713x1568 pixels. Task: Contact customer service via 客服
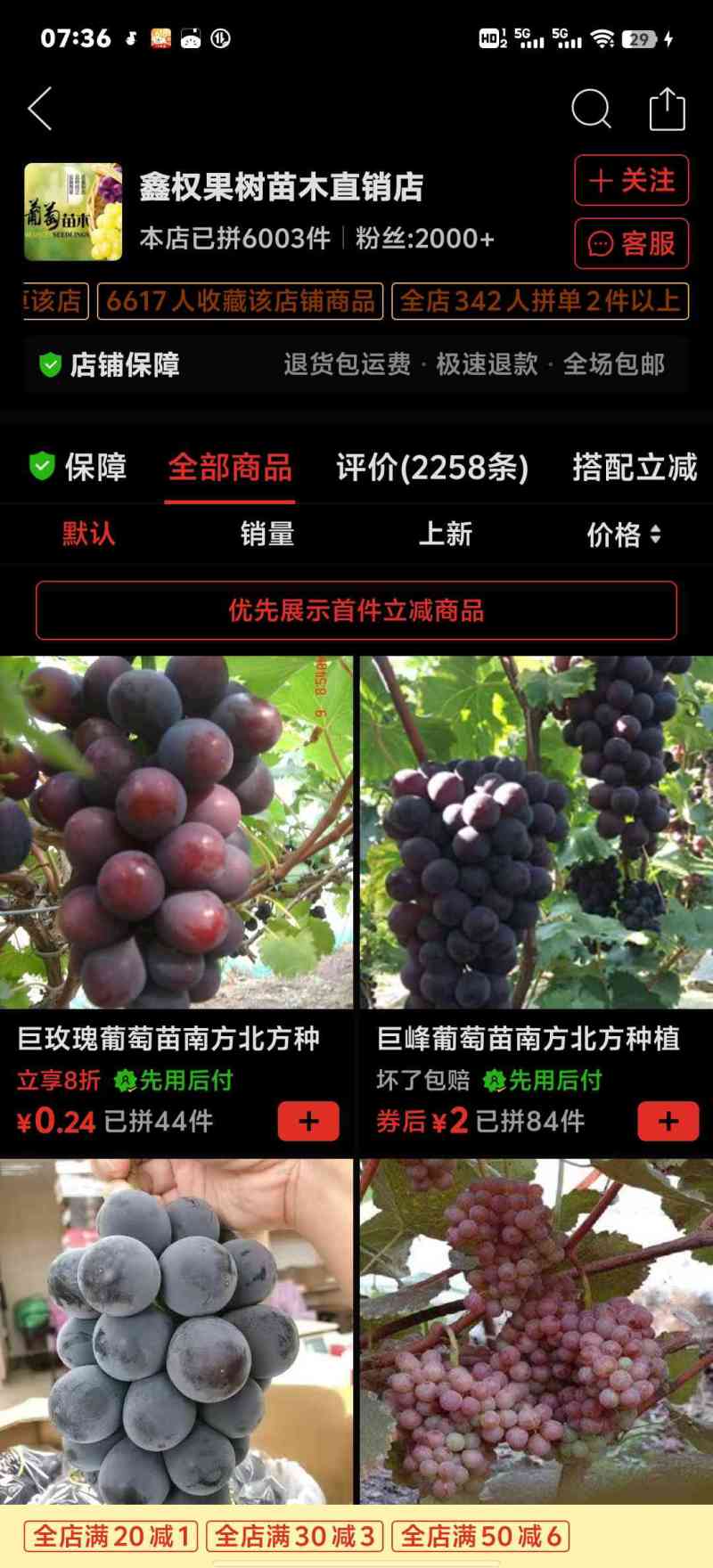(631, 243)
